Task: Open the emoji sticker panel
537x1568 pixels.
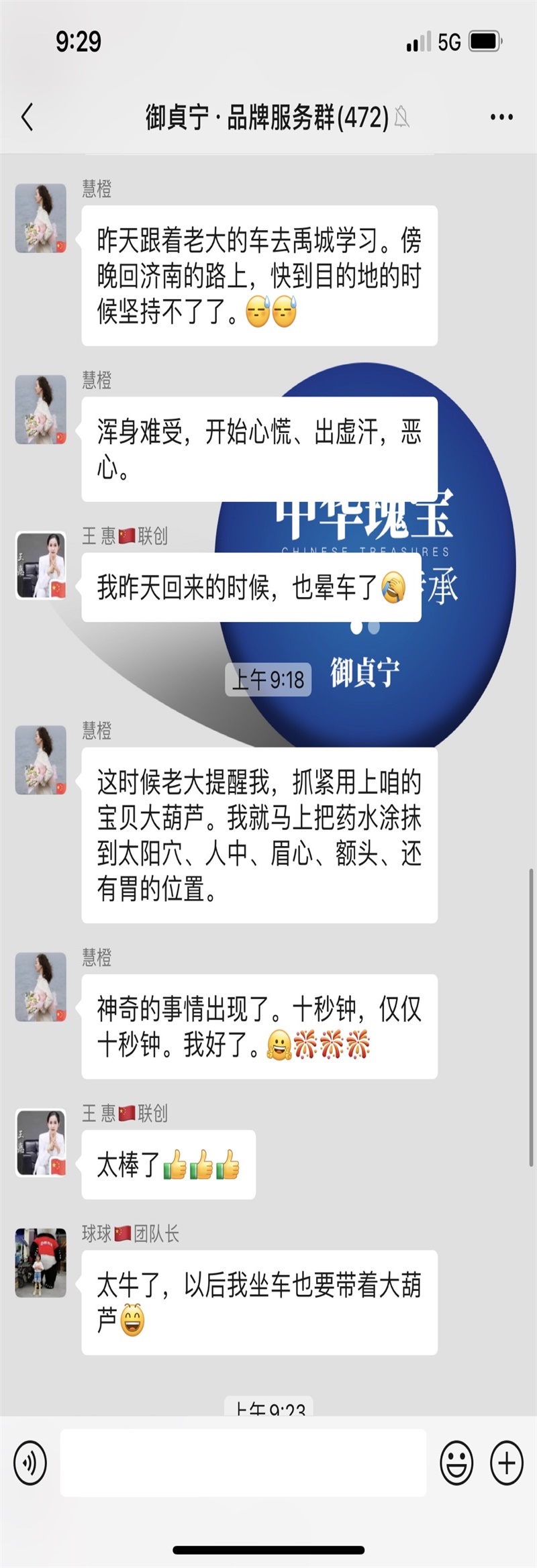Action: coord(456,1463)
